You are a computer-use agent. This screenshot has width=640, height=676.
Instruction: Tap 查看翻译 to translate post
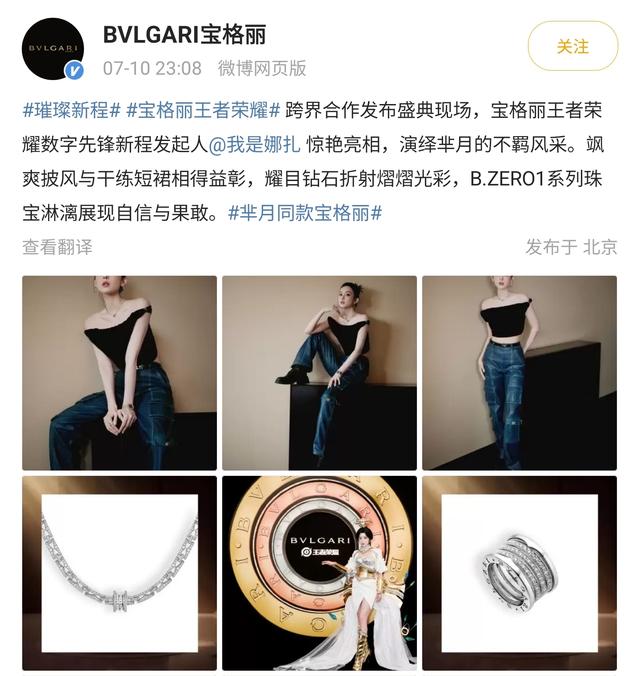[57, 246]
